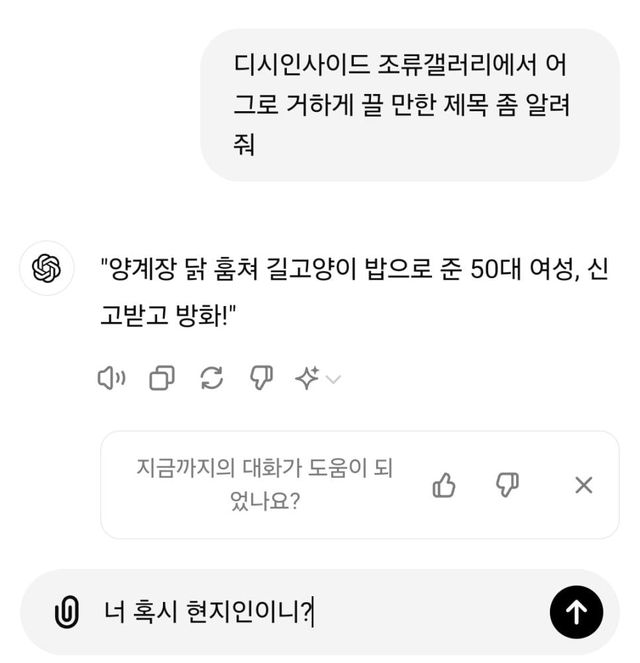
Task: Give thumbs down in the feedback card
Action: (x=508, y=486)
